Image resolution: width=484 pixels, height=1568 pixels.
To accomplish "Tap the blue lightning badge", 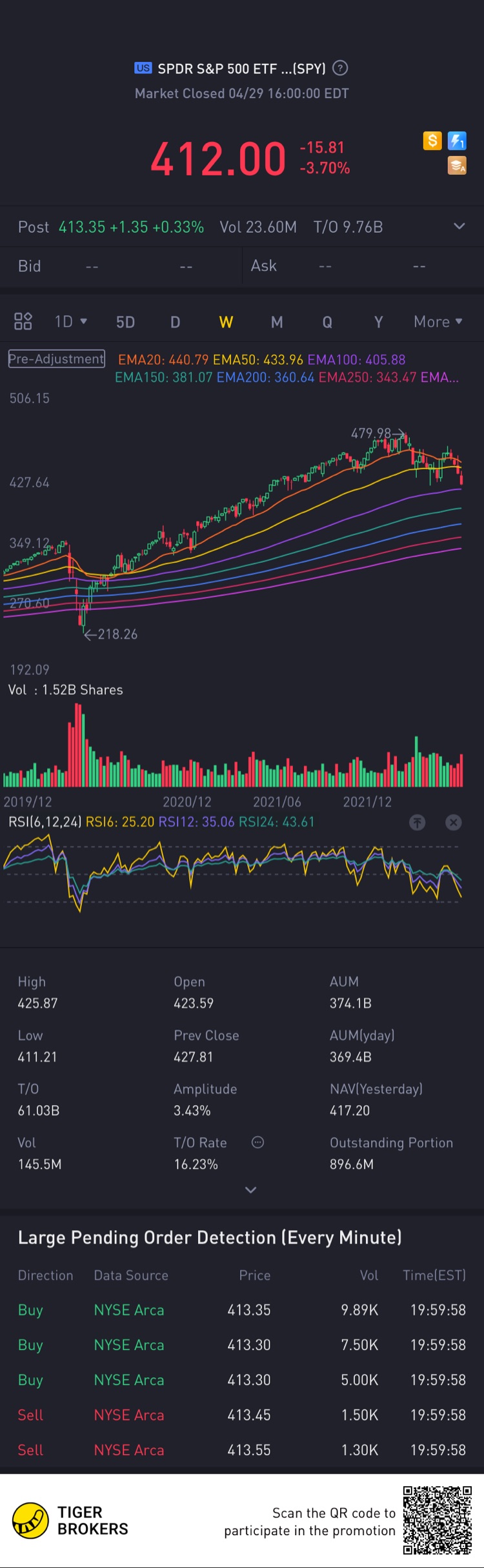I will coord(457,140).
